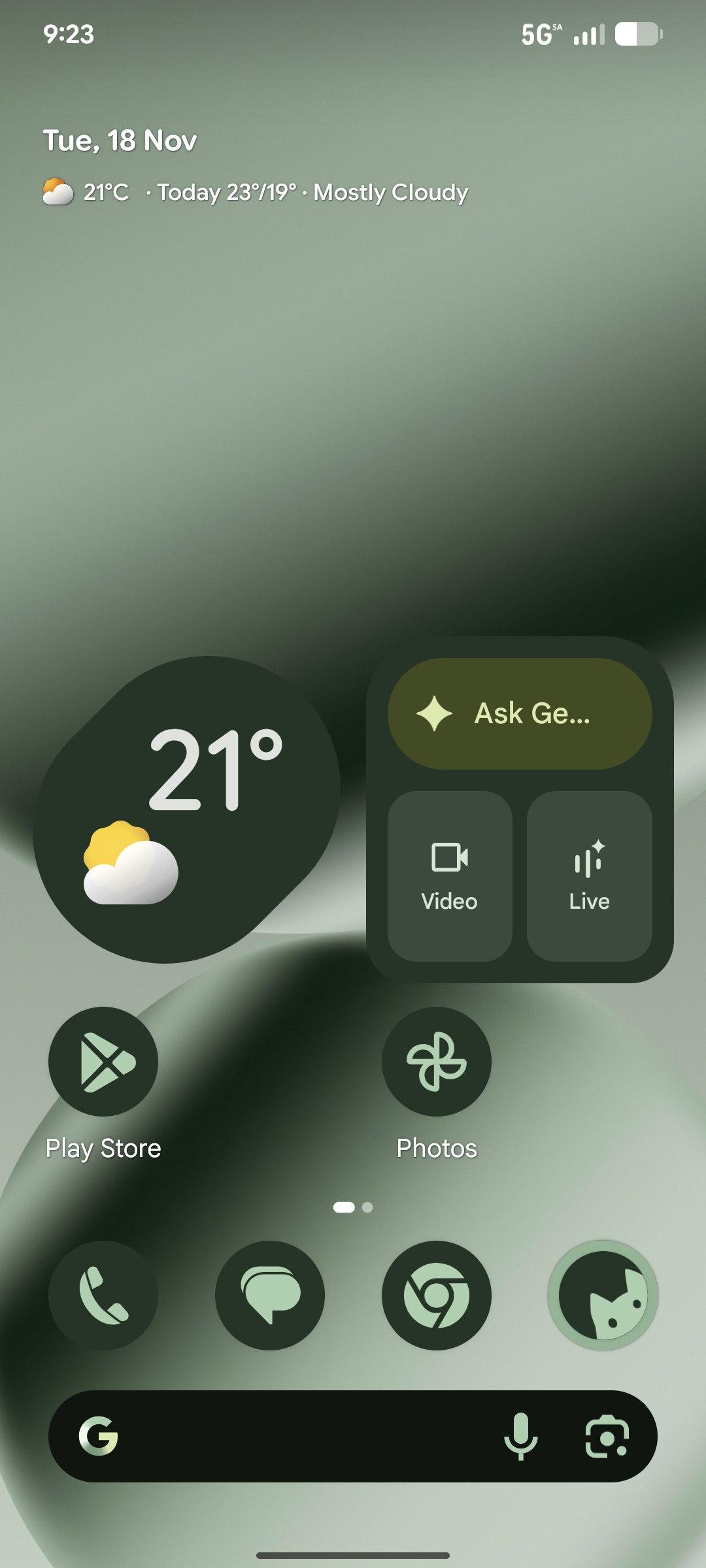The height and width of the screenshot is (1568, 706).
Task: Open the Messages app
Action: point(270,1295)
